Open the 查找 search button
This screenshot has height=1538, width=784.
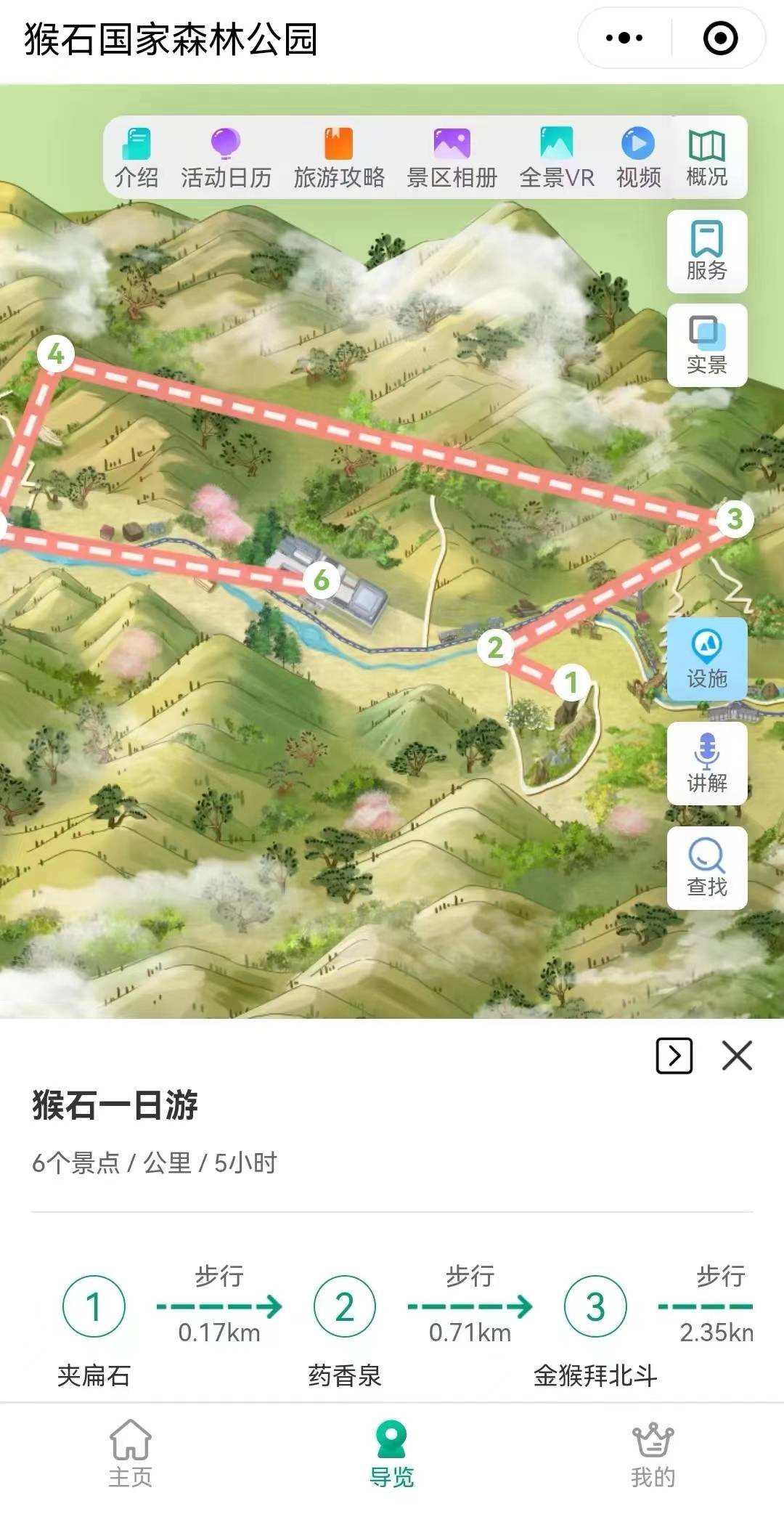tap(706, 868)
